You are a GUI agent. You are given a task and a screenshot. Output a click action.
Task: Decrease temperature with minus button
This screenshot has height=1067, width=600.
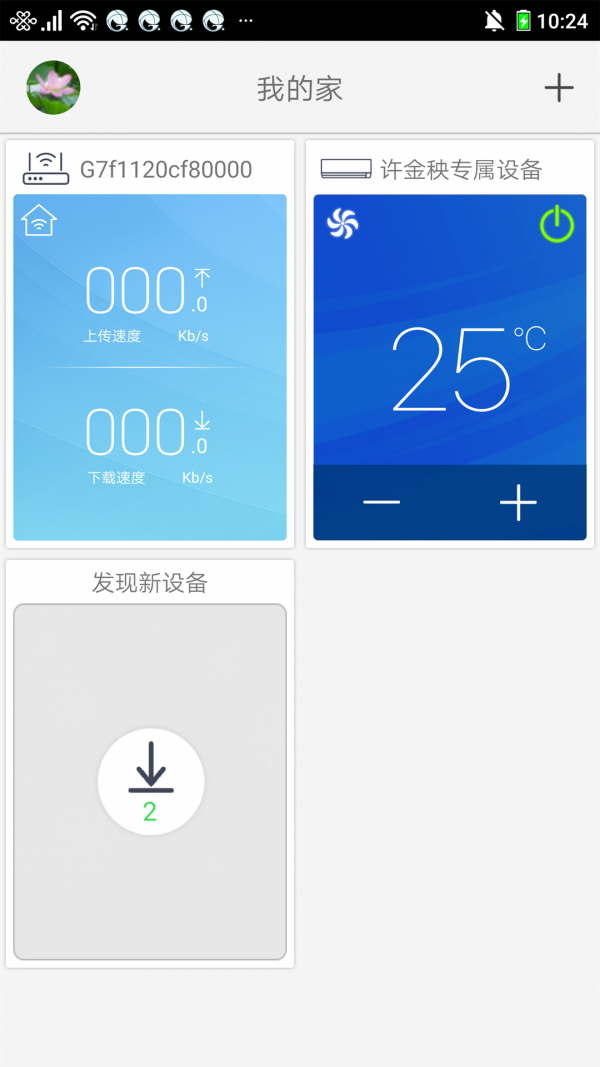click(x=381, y=502)
